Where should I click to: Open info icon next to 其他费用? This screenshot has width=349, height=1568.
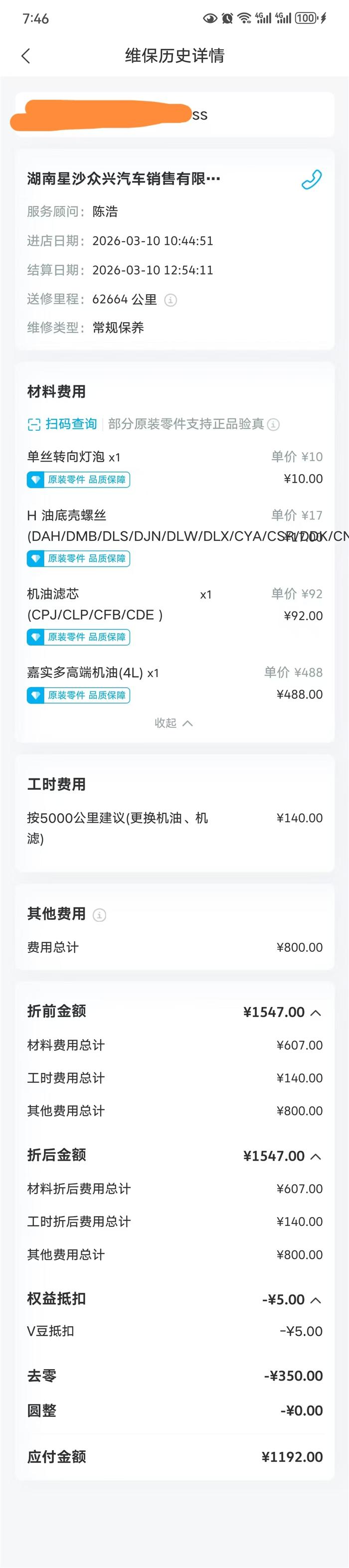pos(99,915)
